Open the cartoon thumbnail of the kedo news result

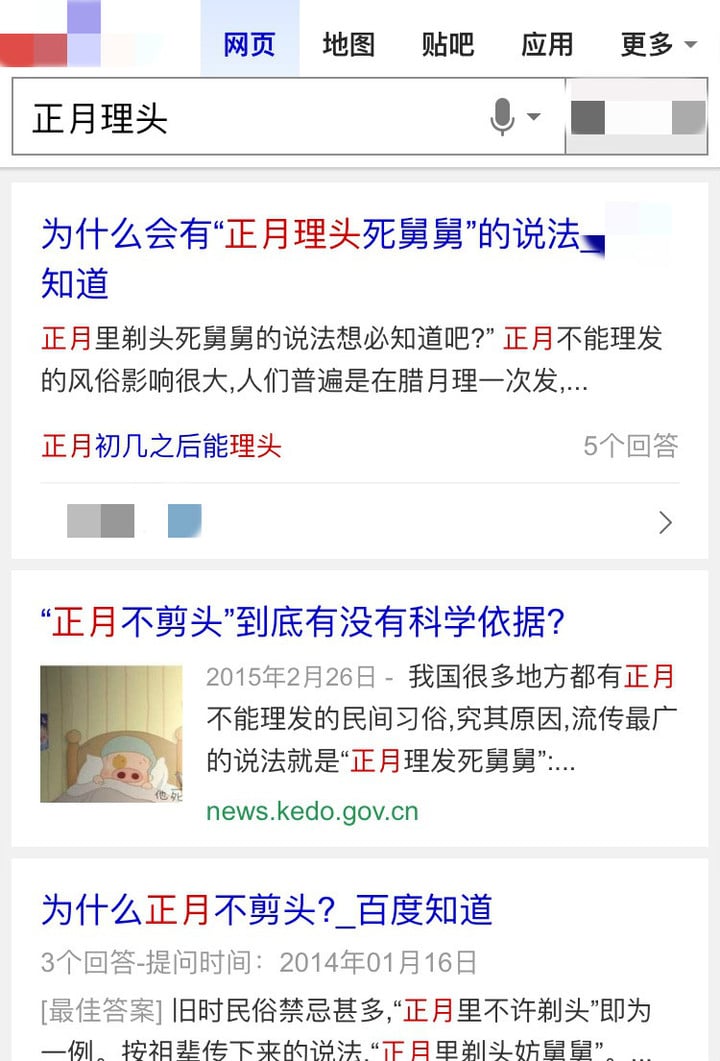(111, 733)
